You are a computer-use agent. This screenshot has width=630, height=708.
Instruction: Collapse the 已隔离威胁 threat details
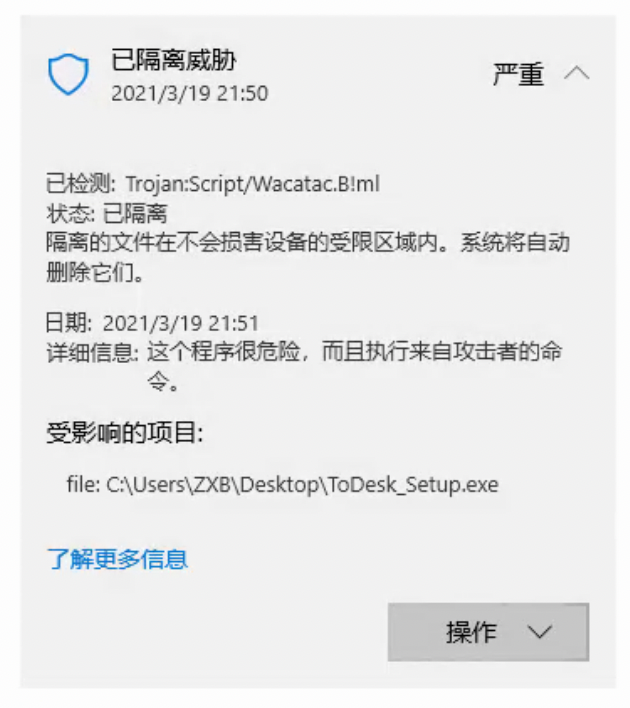pyautogui.click(x=577, y=74)
